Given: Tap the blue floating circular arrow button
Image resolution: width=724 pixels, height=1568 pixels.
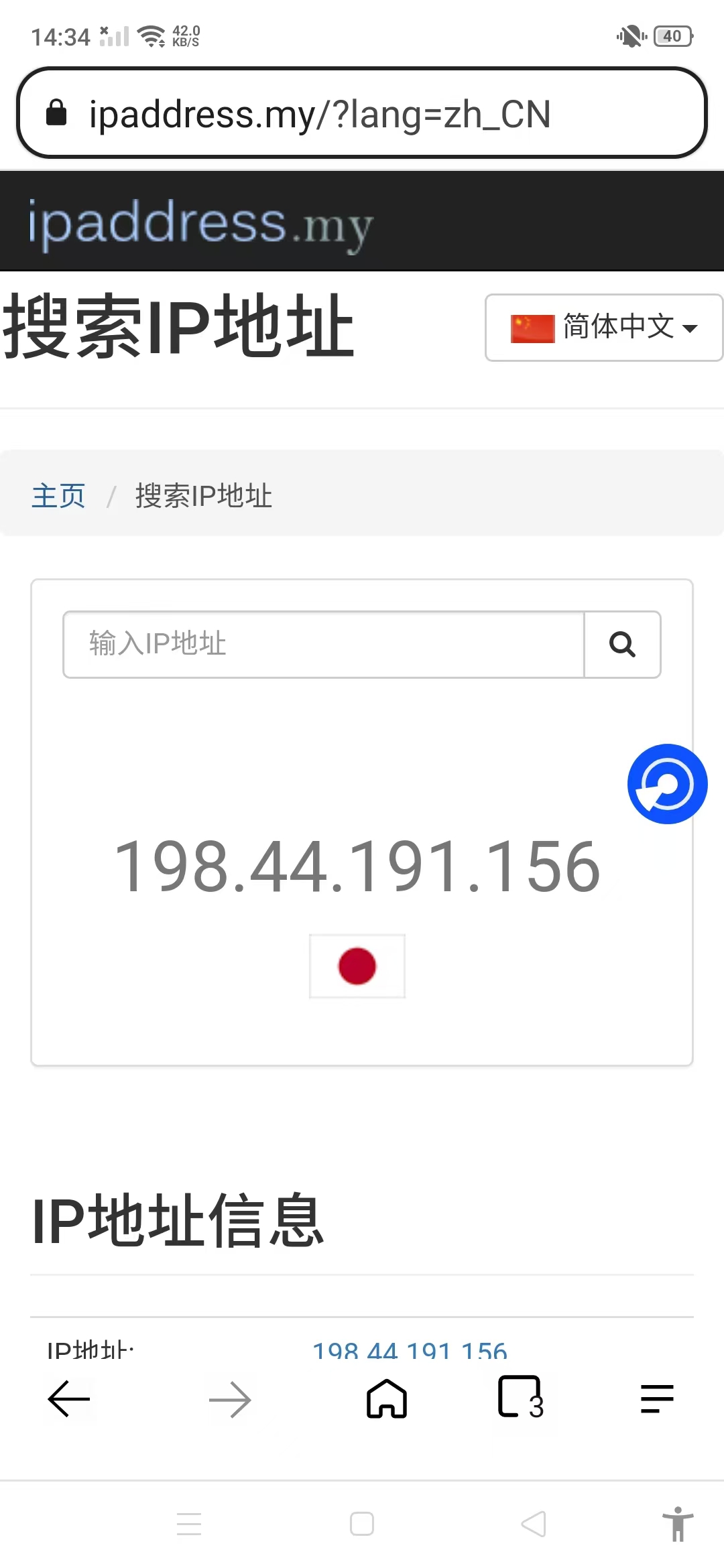Looking at the screenshot, I should pos(667,783).
